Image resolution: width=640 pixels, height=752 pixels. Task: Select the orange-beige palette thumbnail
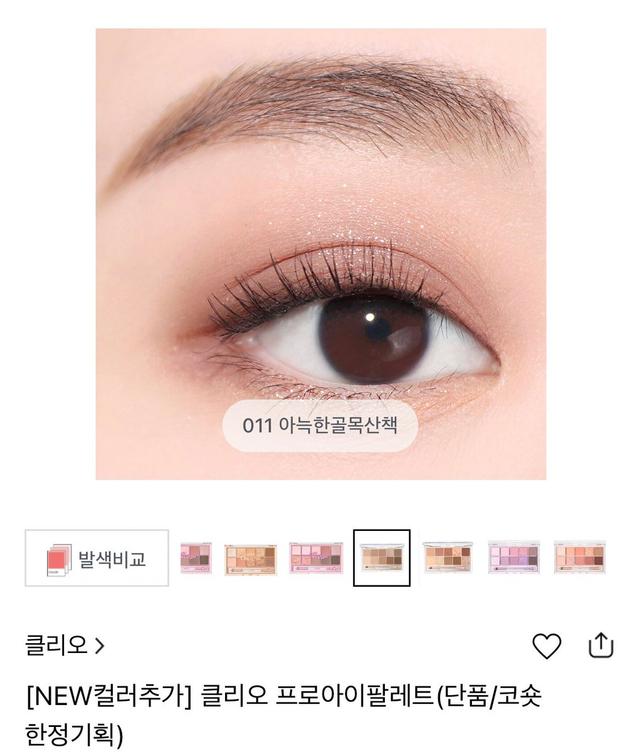click(250, 558)
